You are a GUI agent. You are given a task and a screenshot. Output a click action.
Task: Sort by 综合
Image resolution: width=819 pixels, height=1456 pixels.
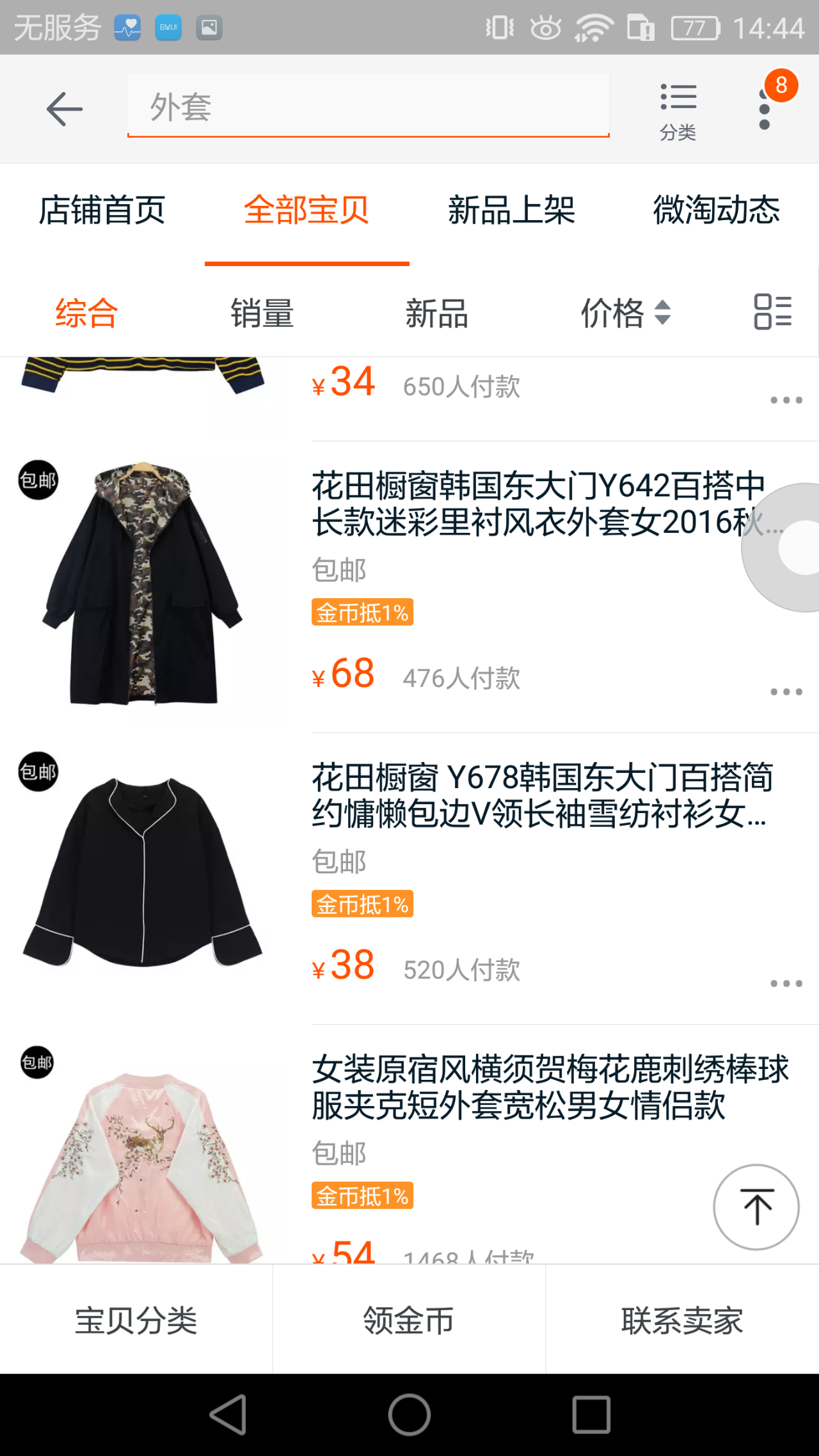86,313
